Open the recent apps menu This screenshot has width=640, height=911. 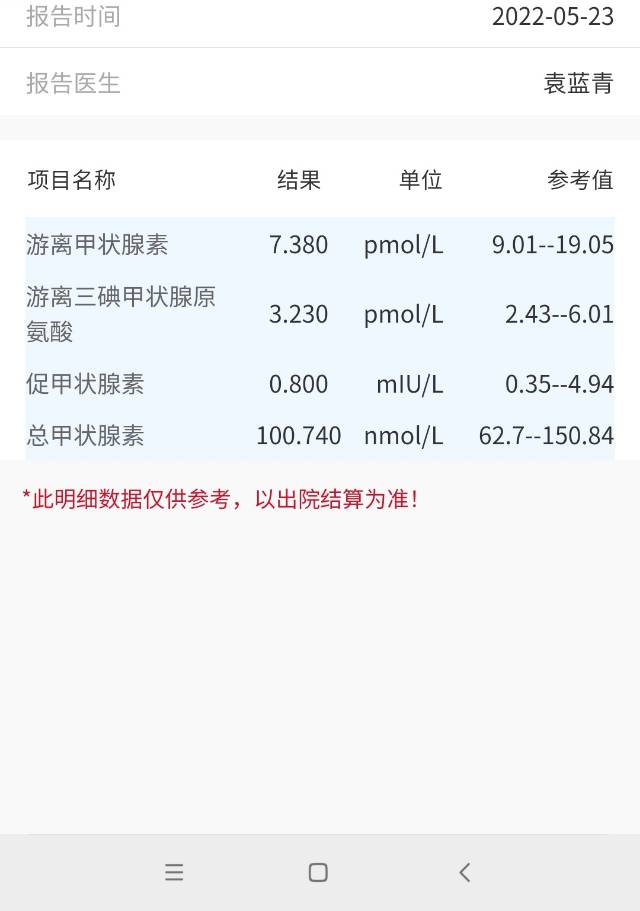click(174, 872)
